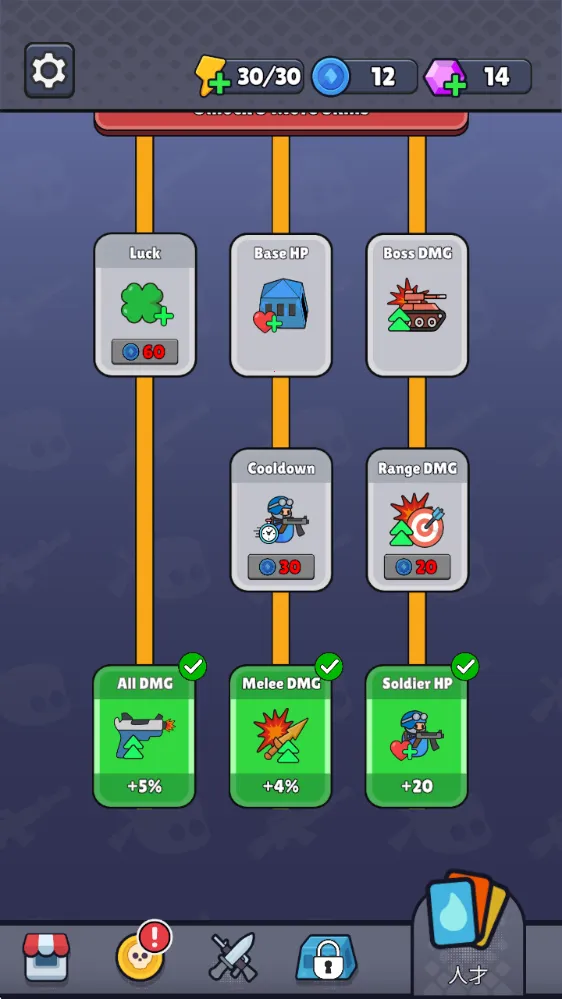View the unlocked Melee DMG skill

pos(281,736)
